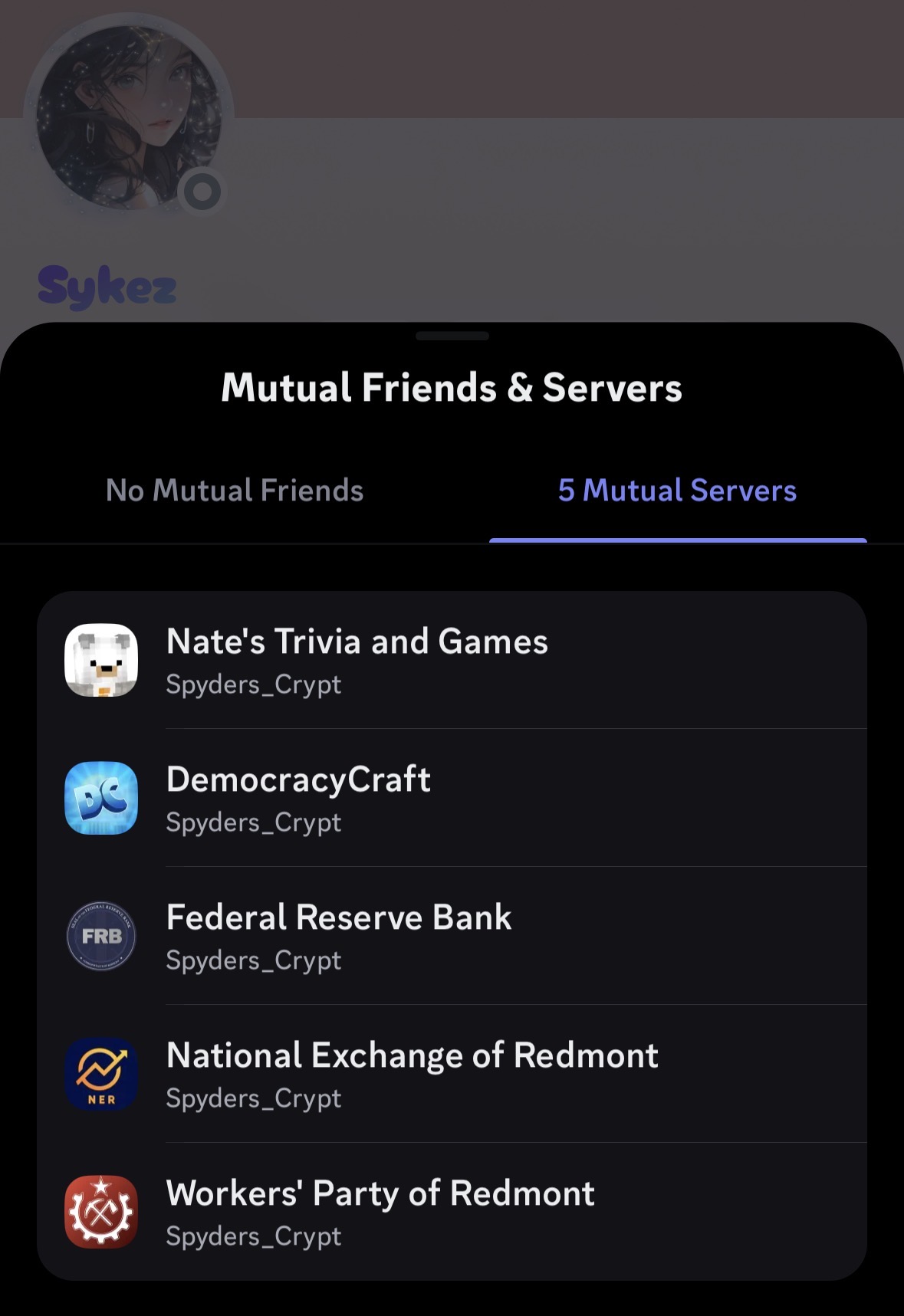Tap the sheet drag handle

click(452, 336)
